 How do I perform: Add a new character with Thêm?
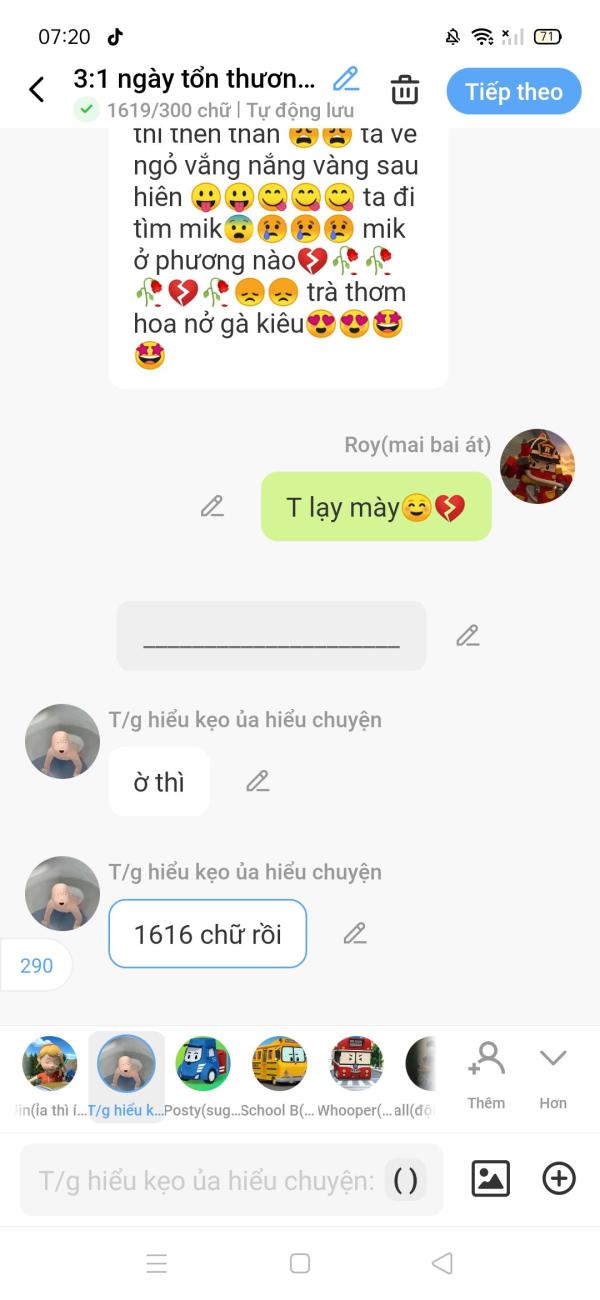486,1075
